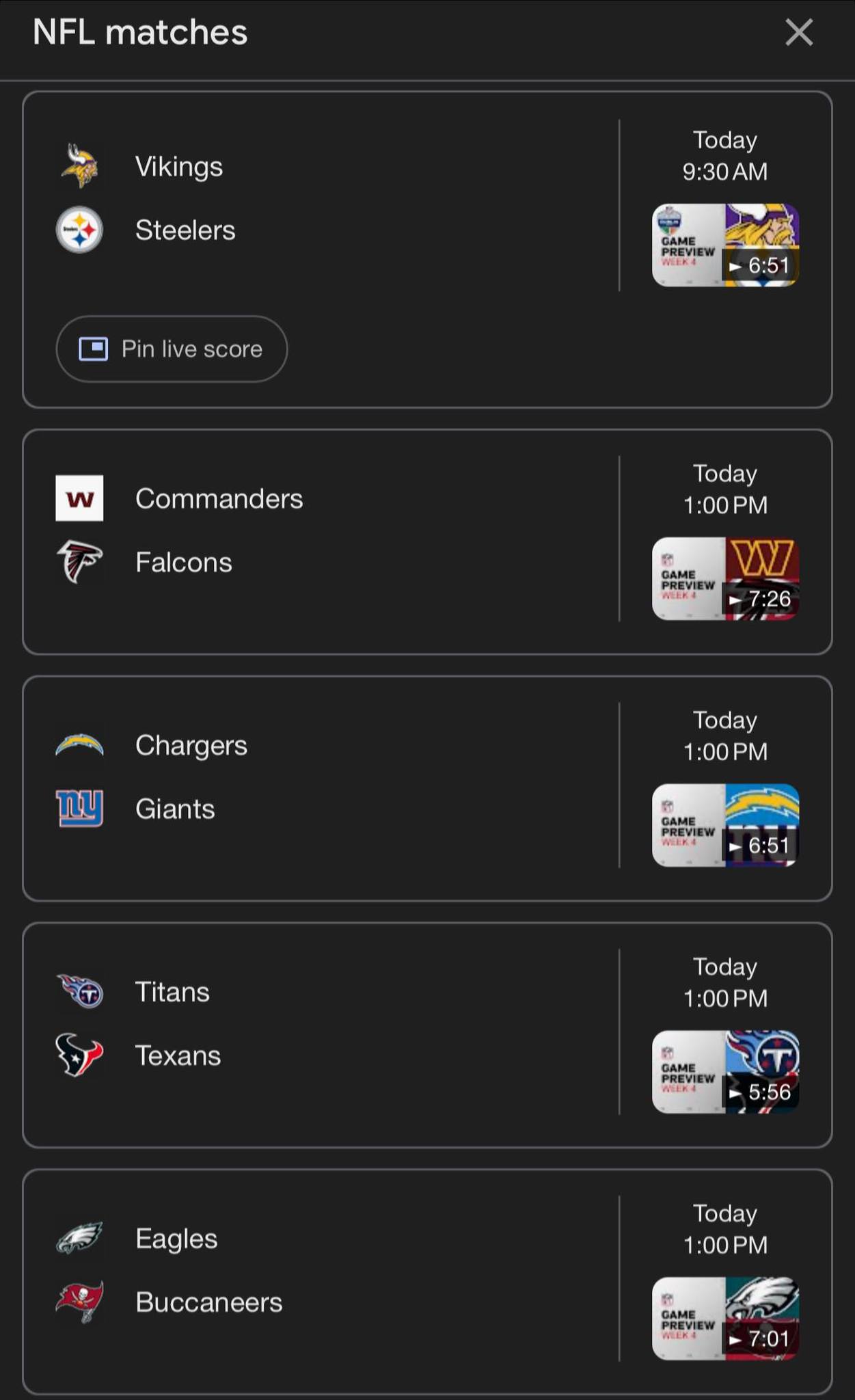Open the Commanders vs Falcons match card

[427, 541]
